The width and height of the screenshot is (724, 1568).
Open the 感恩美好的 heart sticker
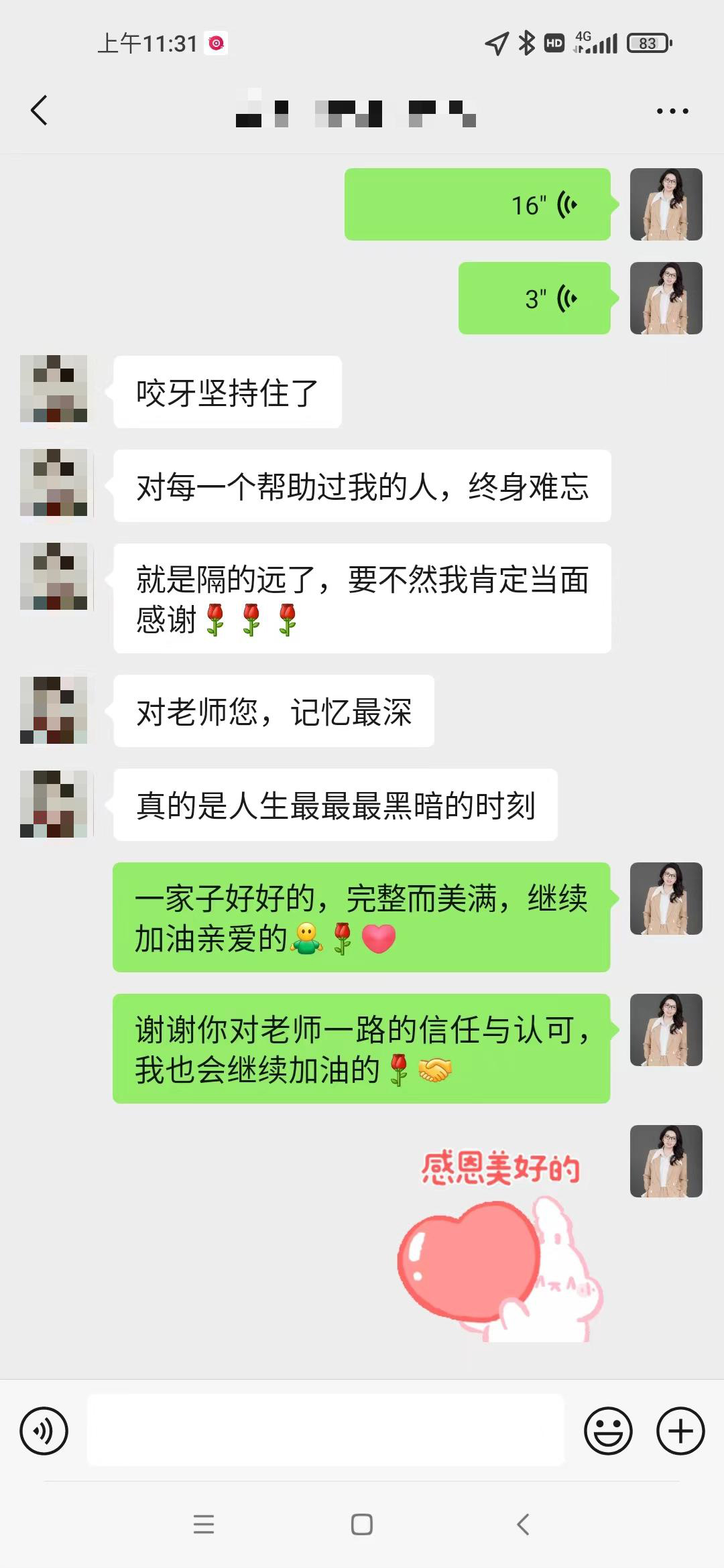click(x=500, y=1245)
